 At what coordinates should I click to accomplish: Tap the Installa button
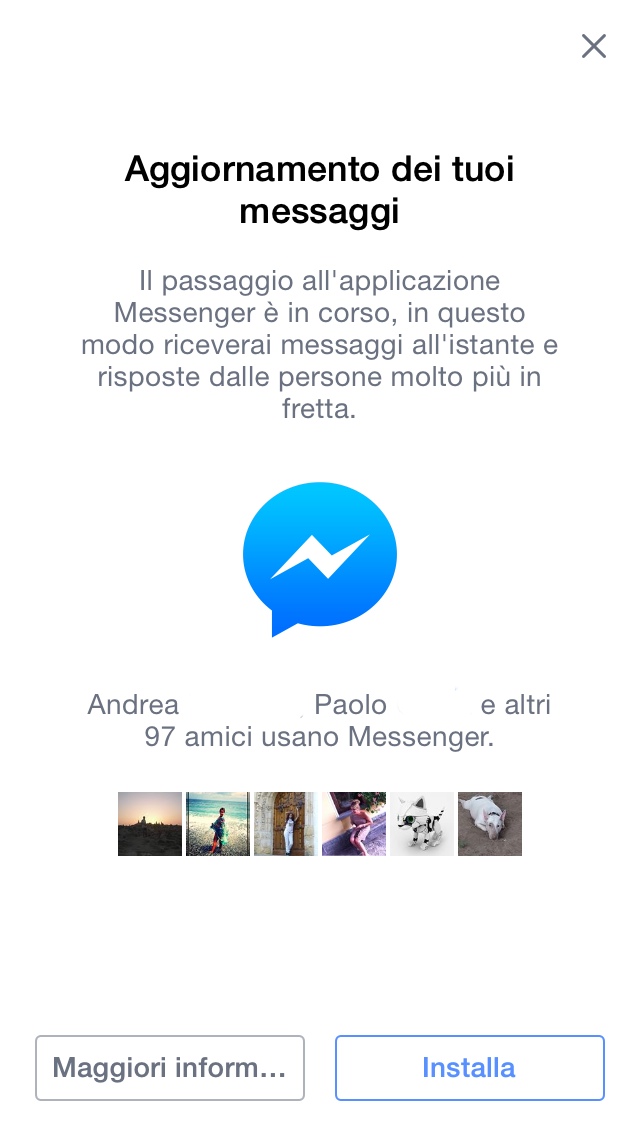(x=469, y=1067)
